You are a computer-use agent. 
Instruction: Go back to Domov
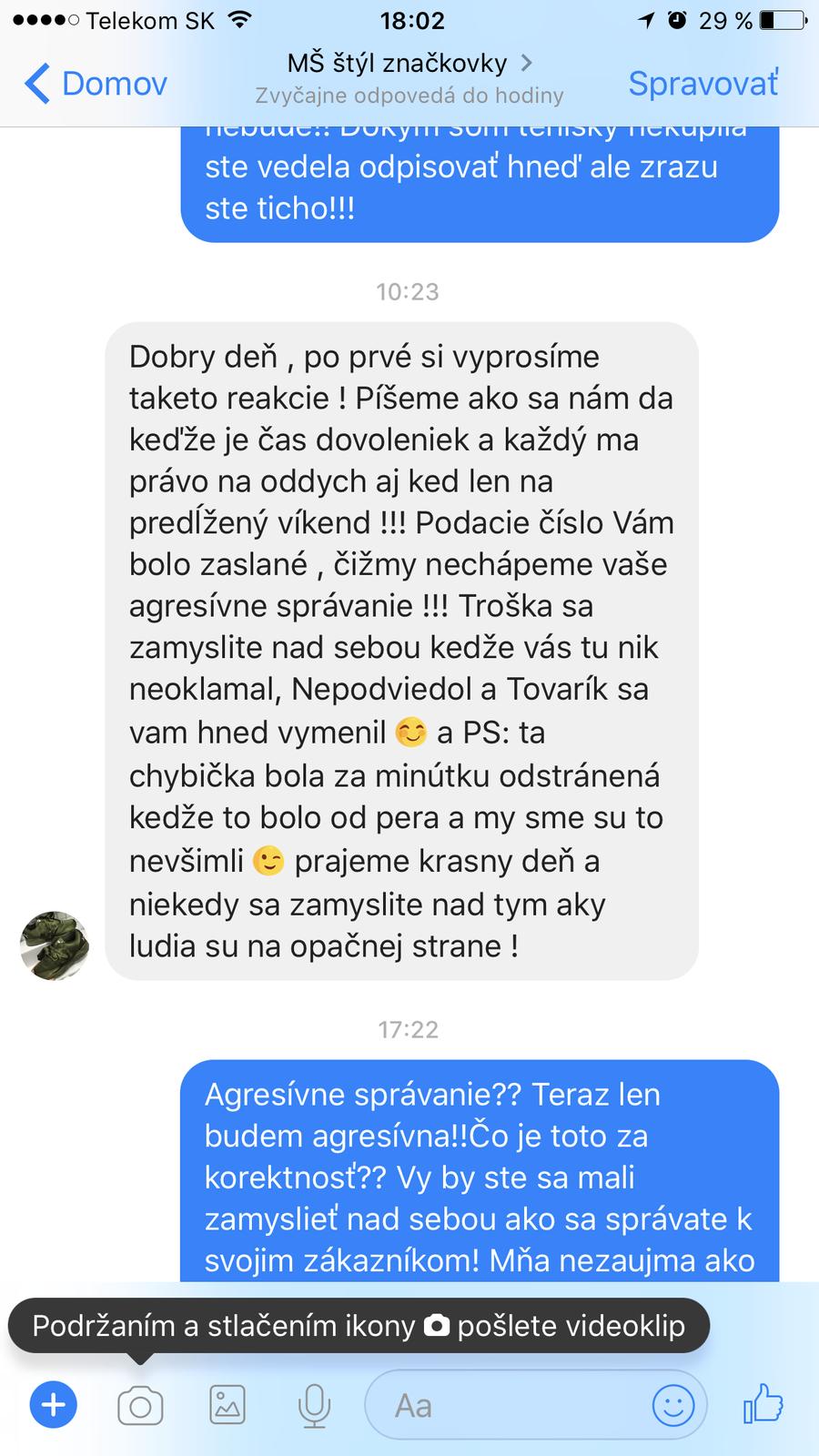coord(96,84)
